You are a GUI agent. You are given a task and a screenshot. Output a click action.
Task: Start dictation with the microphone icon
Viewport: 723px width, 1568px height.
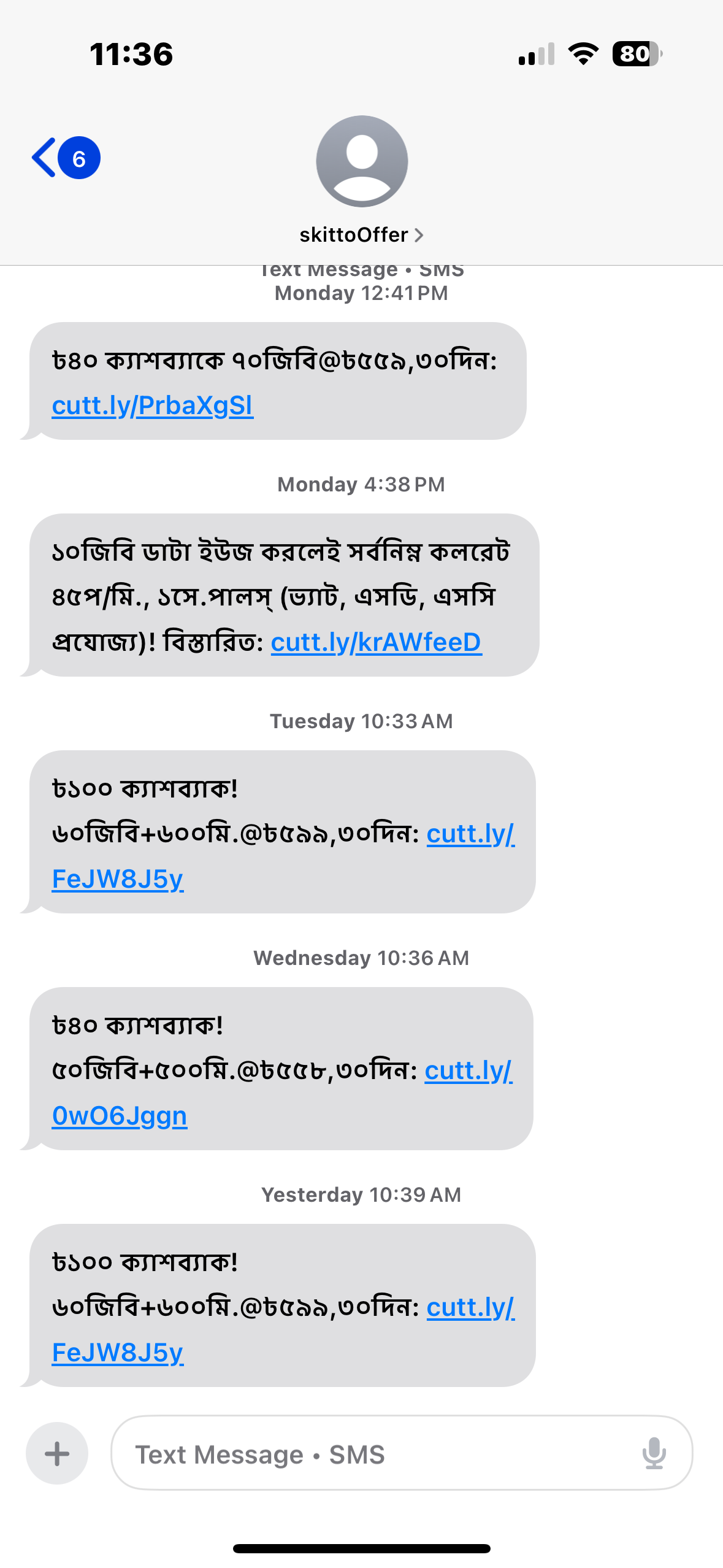point(654,1453)
